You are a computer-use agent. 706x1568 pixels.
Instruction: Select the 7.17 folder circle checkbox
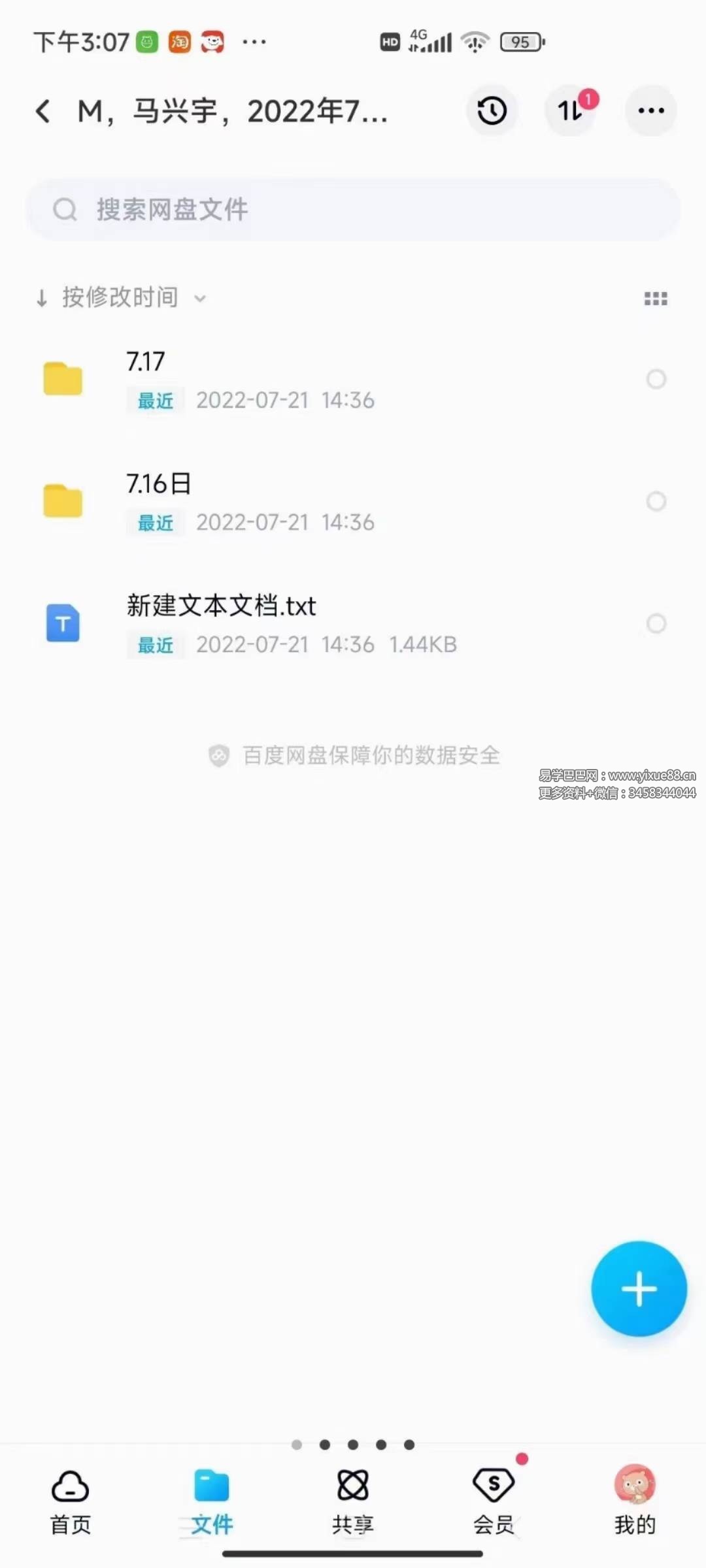tap(656, 379)
